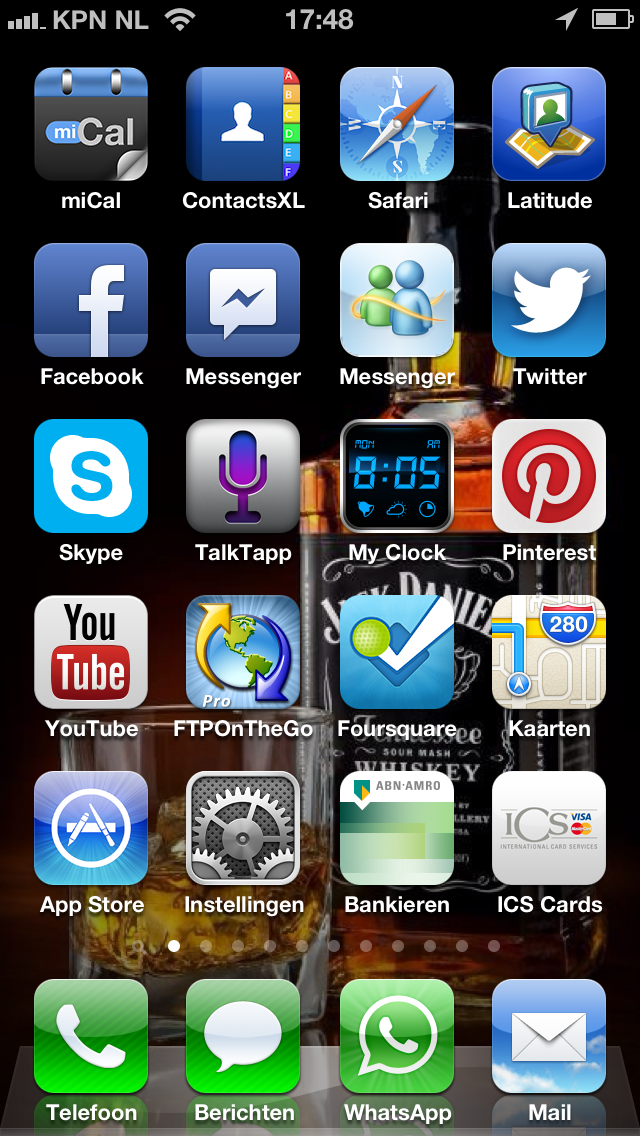Open the My Clock app
640x1136 pixels.
point(396,476)
